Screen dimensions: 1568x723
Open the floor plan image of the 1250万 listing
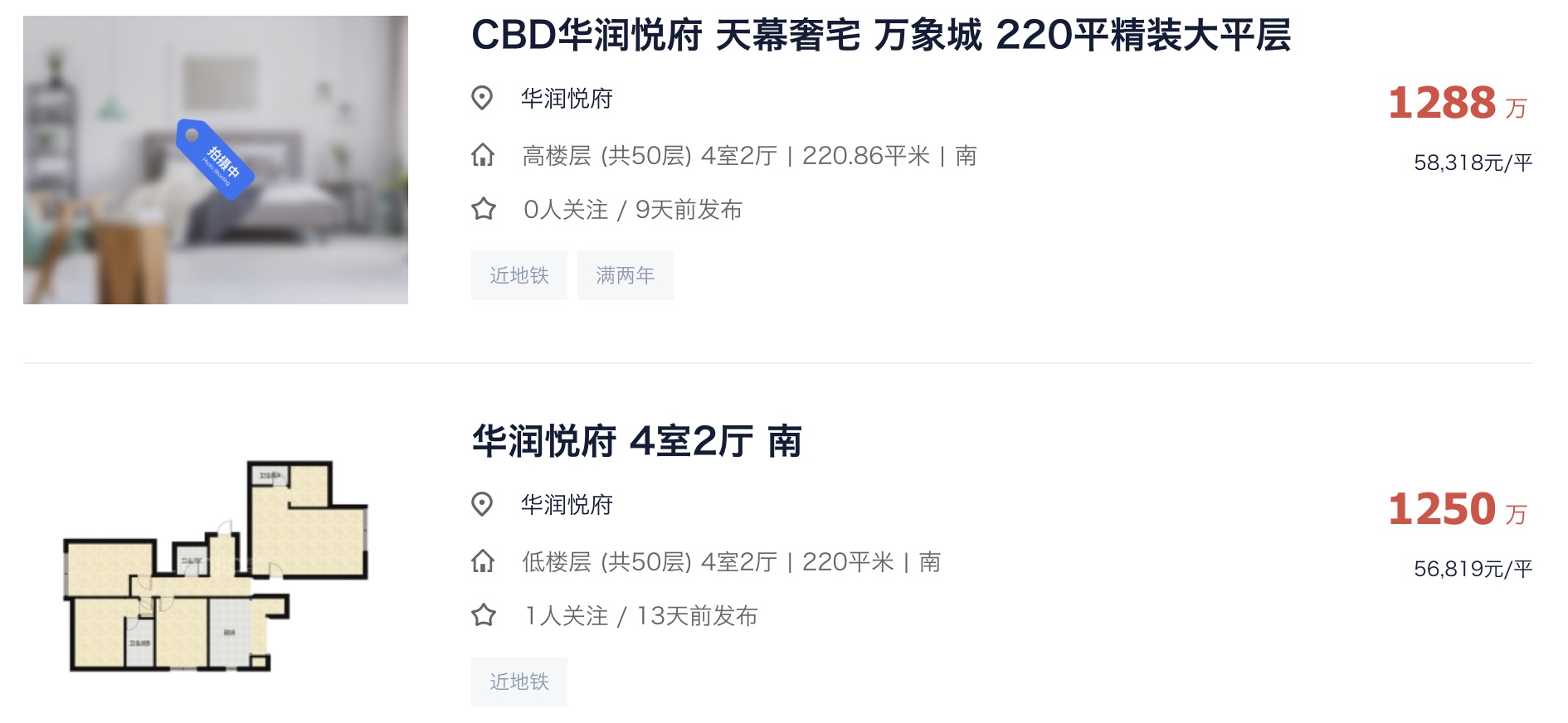tap(216, 566)
